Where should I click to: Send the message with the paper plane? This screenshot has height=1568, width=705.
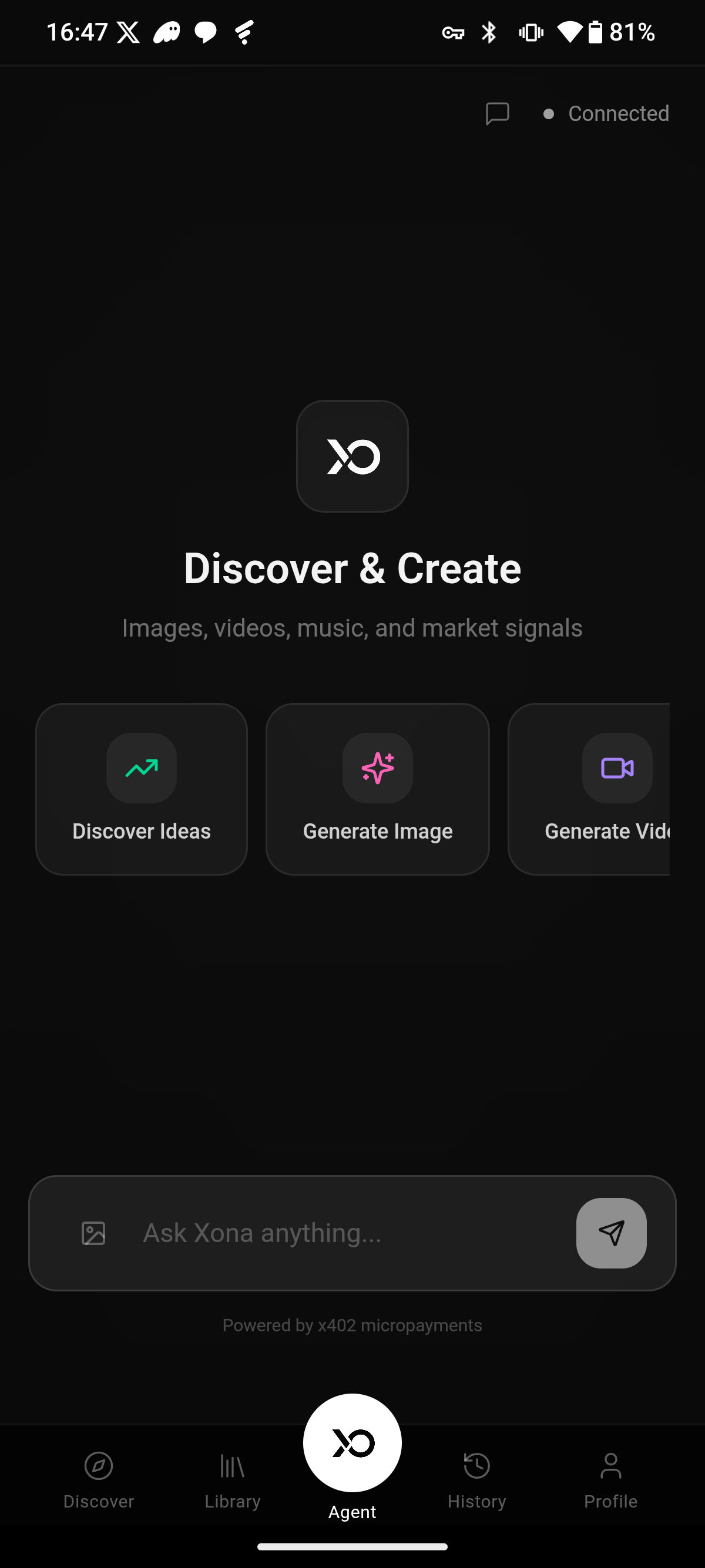(611, 1233)
